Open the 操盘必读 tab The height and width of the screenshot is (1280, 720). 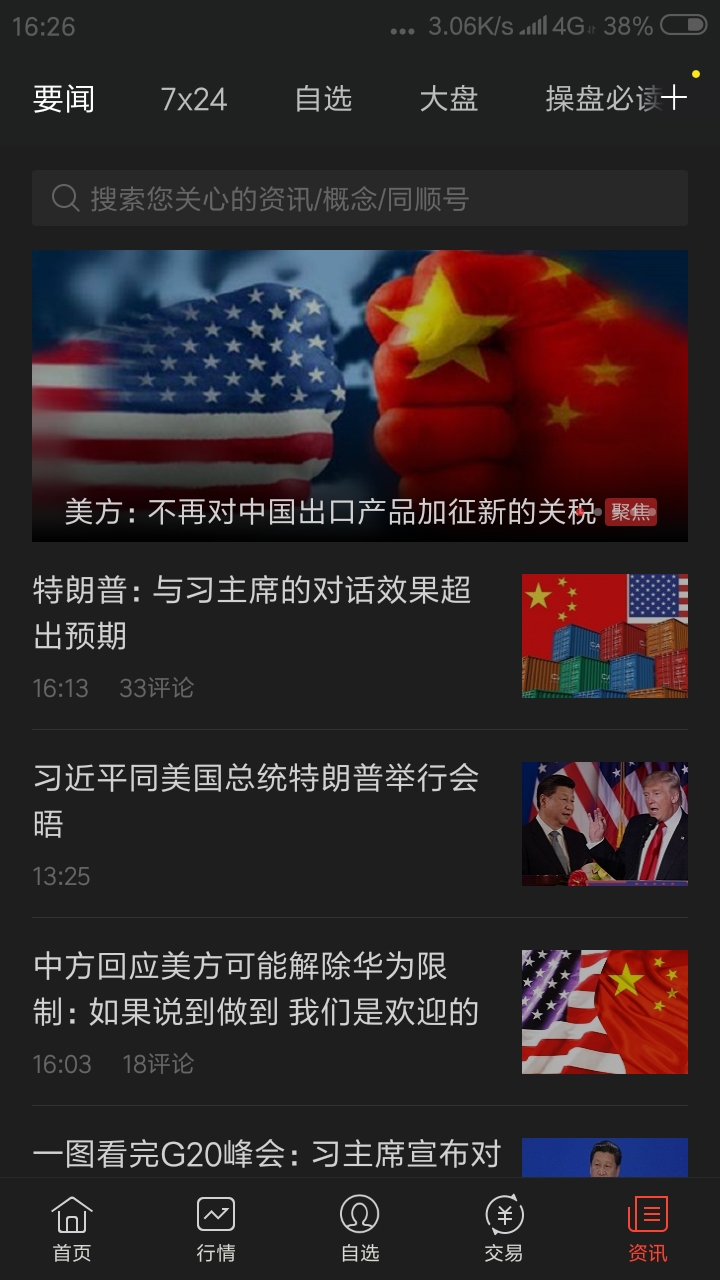[598, 99]
